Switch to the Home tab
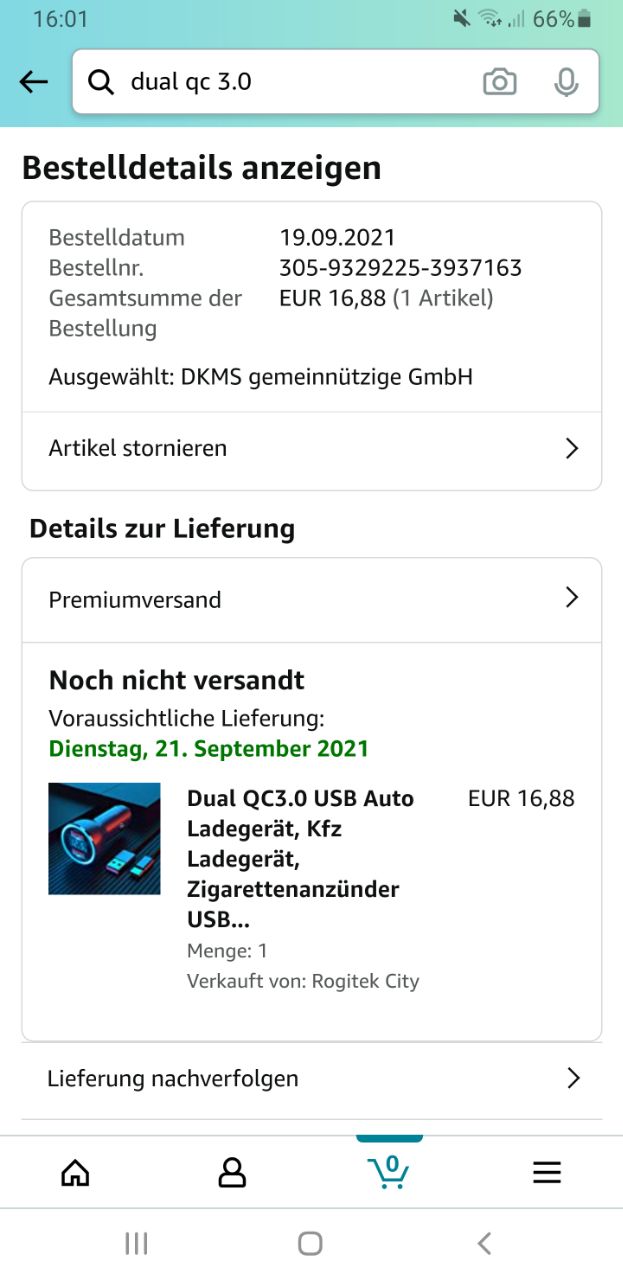623x1280 pixels. (75, 1172)
